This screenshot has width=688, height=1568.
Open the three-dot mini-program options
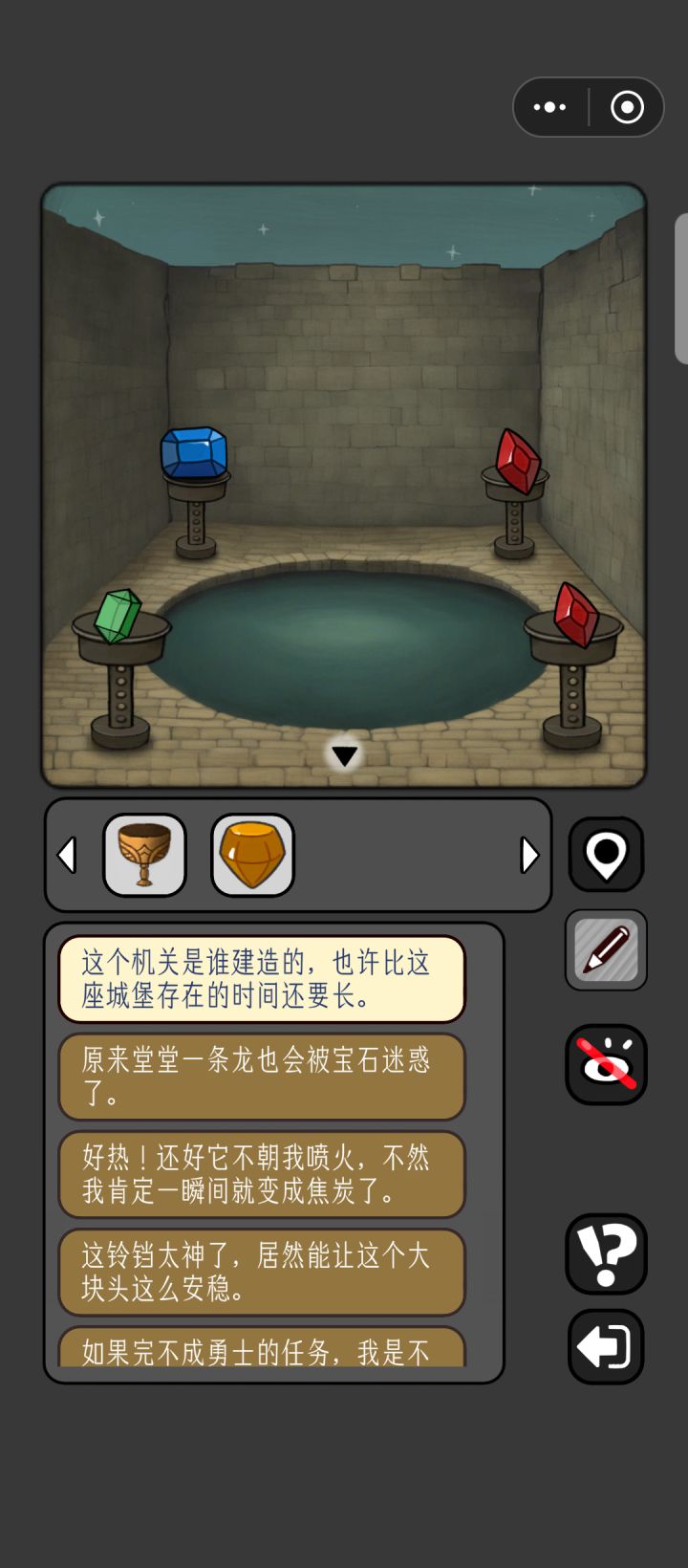(x=550, y=107)
